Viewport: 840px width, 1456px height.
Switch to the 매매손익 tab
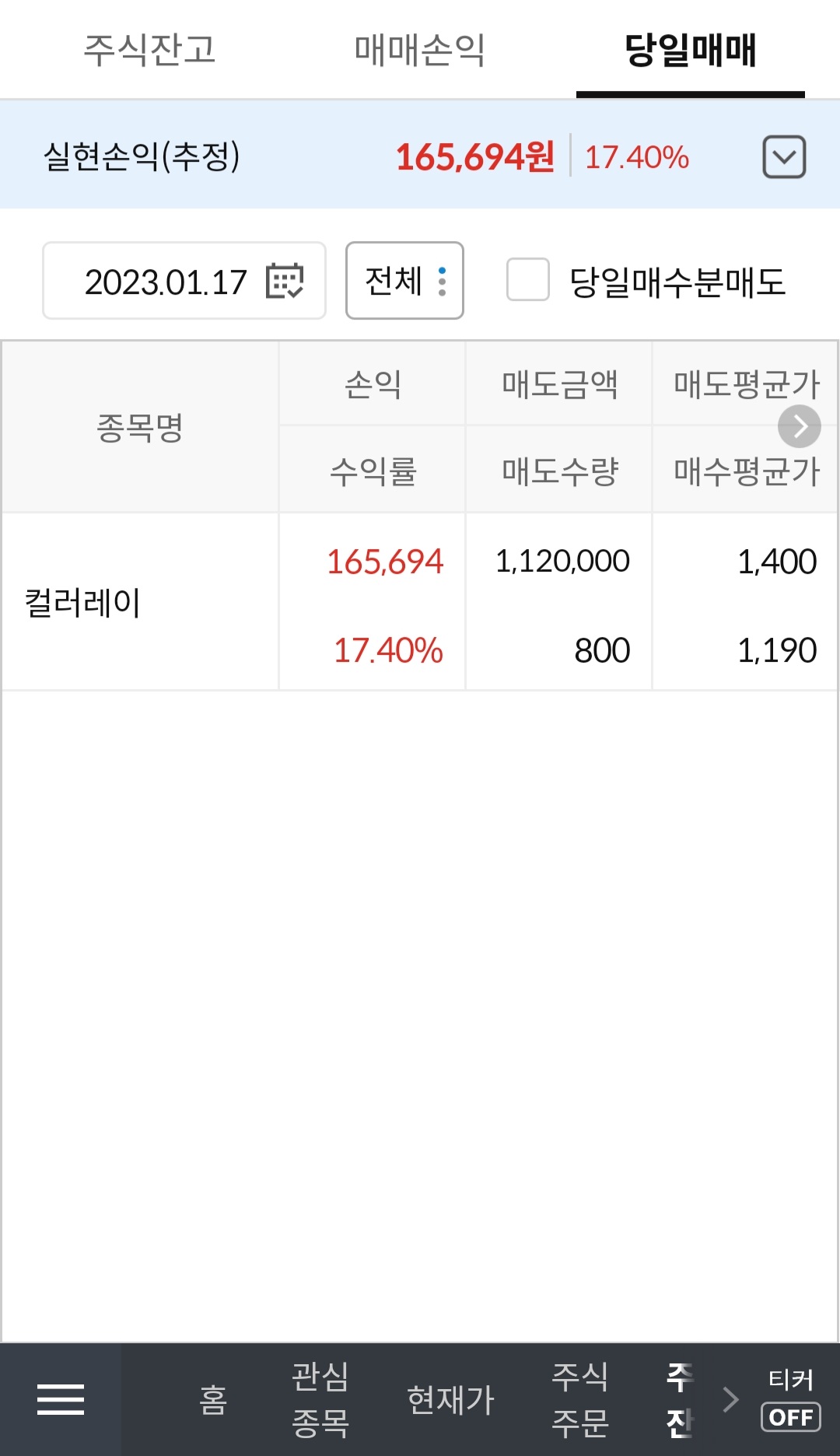[x=420, y=50]
